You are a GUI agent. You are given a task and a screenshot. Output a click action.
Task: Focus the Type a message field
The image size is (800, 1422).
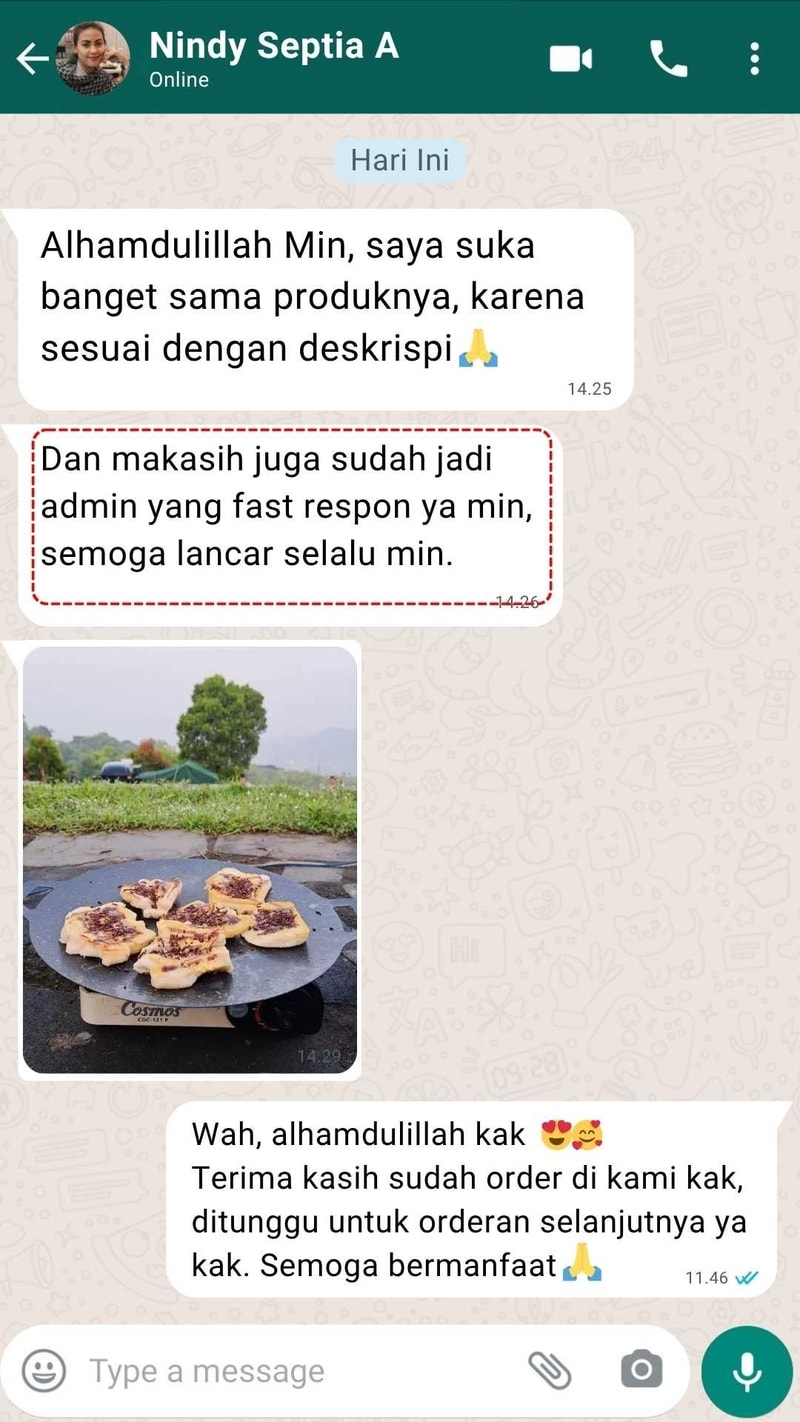click(290, 1371)
